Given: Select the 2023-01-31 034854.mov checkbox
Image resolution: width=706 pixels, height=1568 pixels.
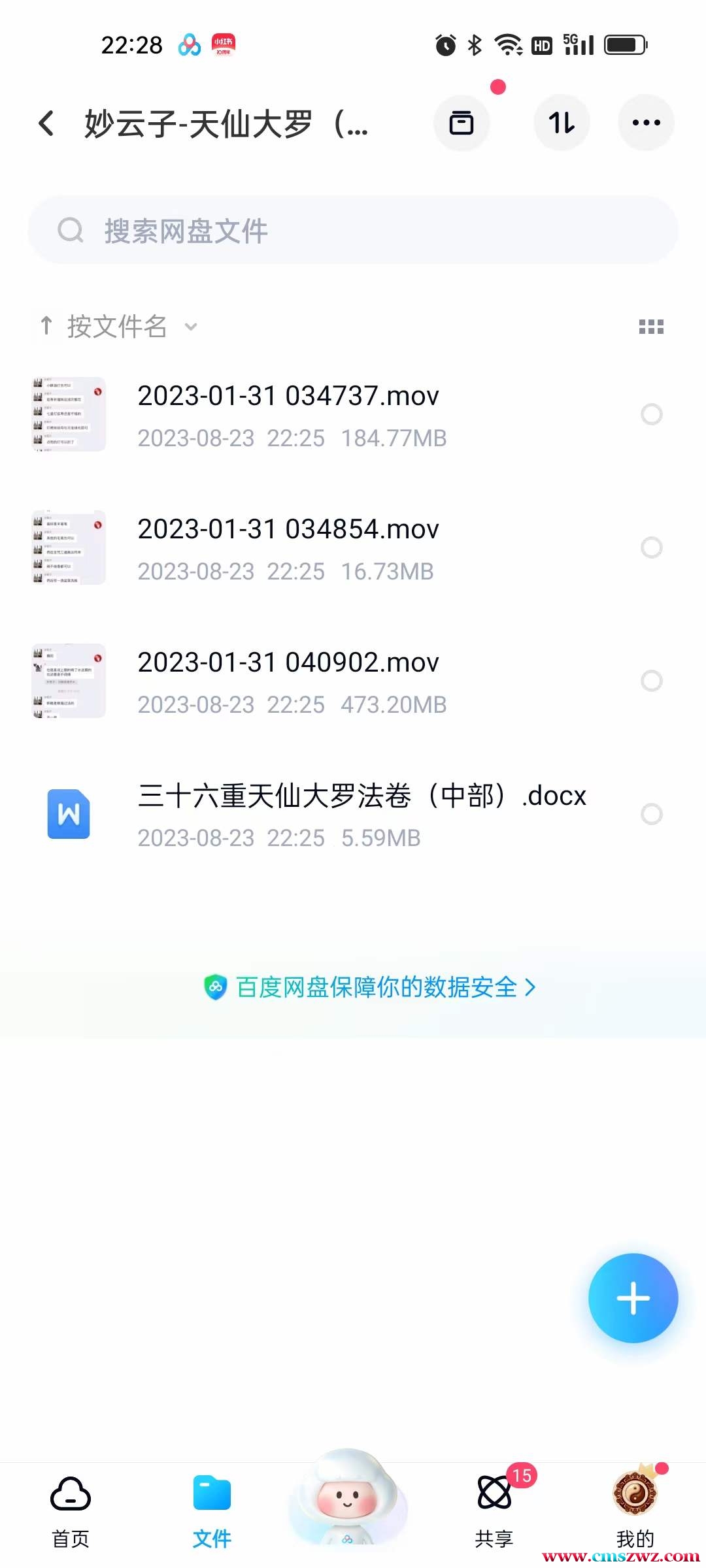Looking at the screenshot, I should (x=651, y=547).
